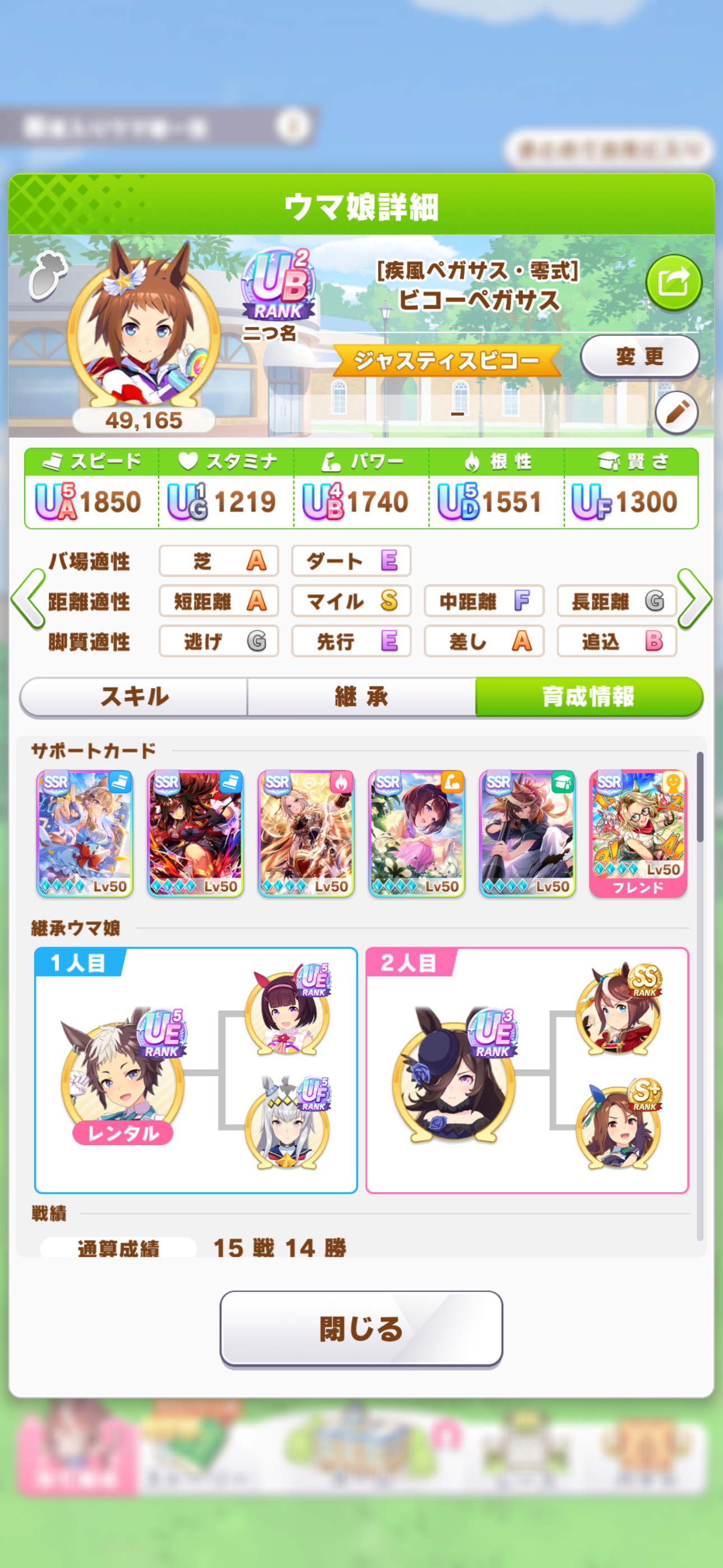Open the first speed support card
Screen dimensions: 723x1568
point(85,833)
